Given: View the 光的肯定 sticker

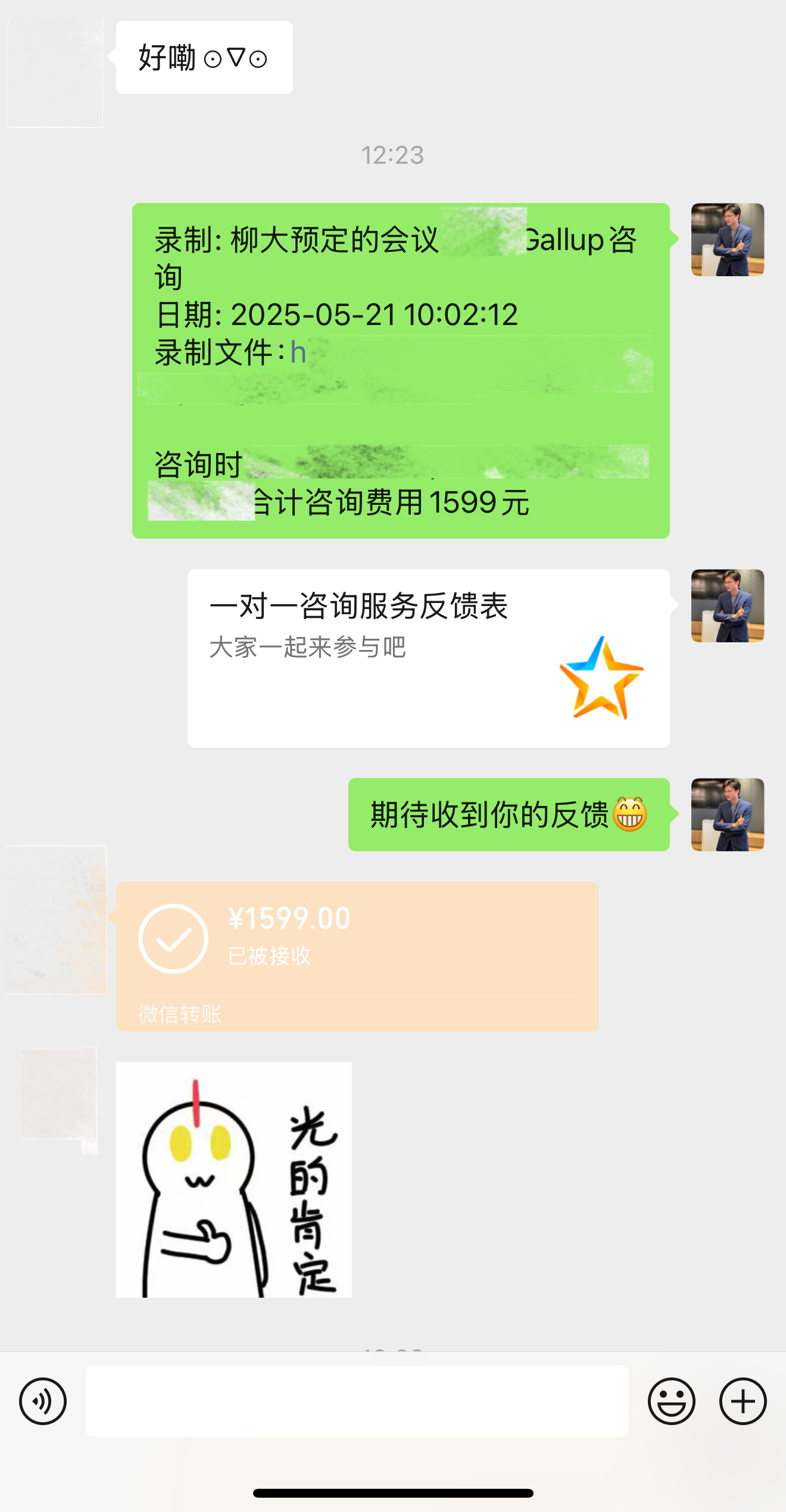Looking at the screenshot, I should (234, 1179).
